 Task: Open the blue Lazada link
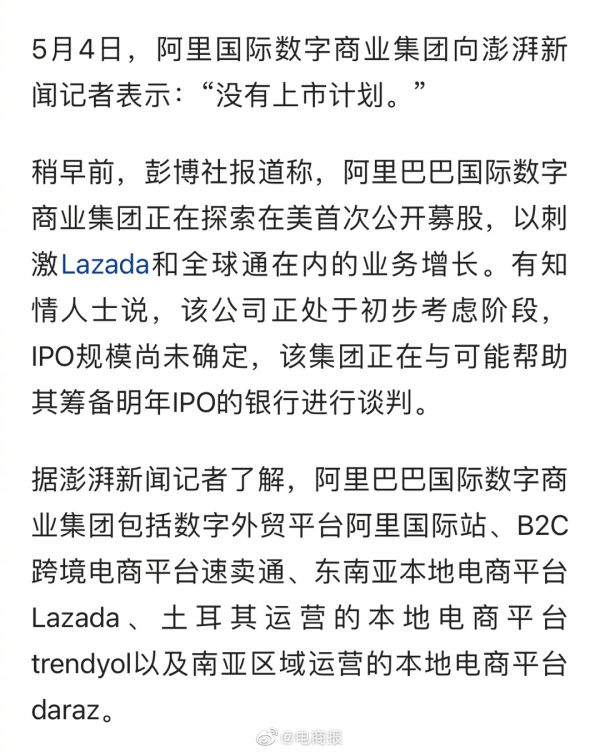coord(105,264)
